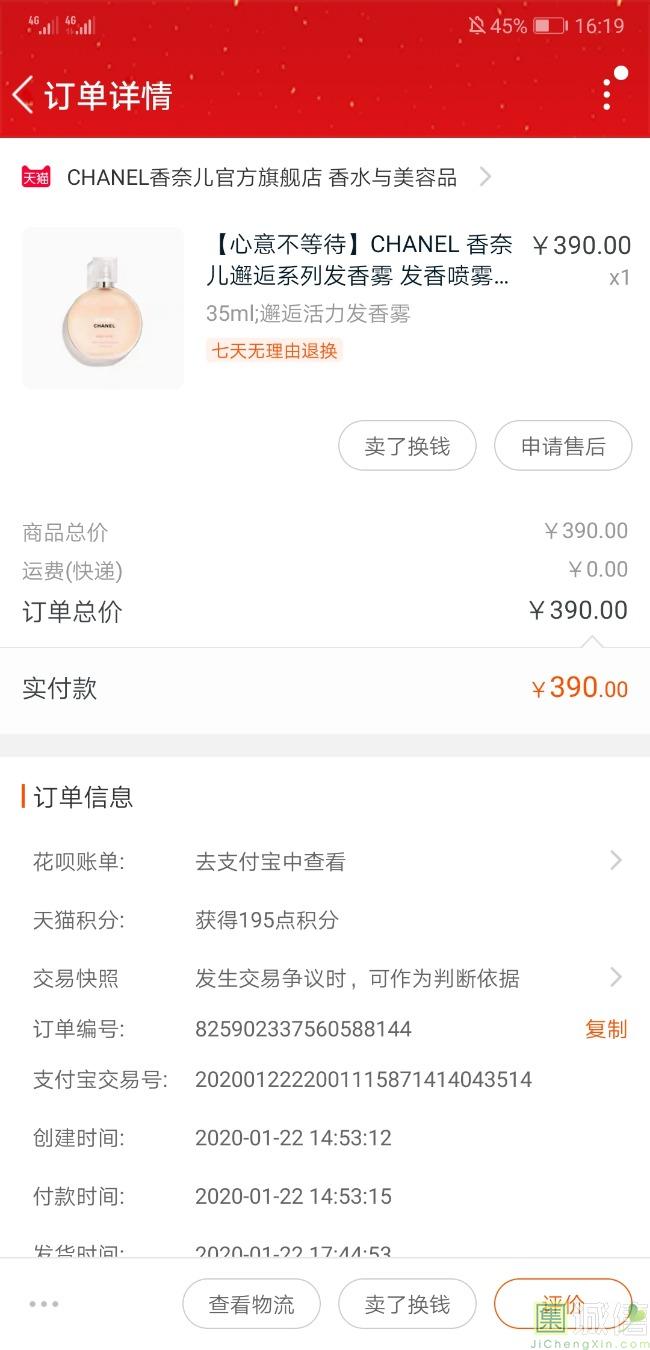Screen dimensions: 650x1350
Task: Tap 查看物流 to track shipping
Action: click(251, 1304)
